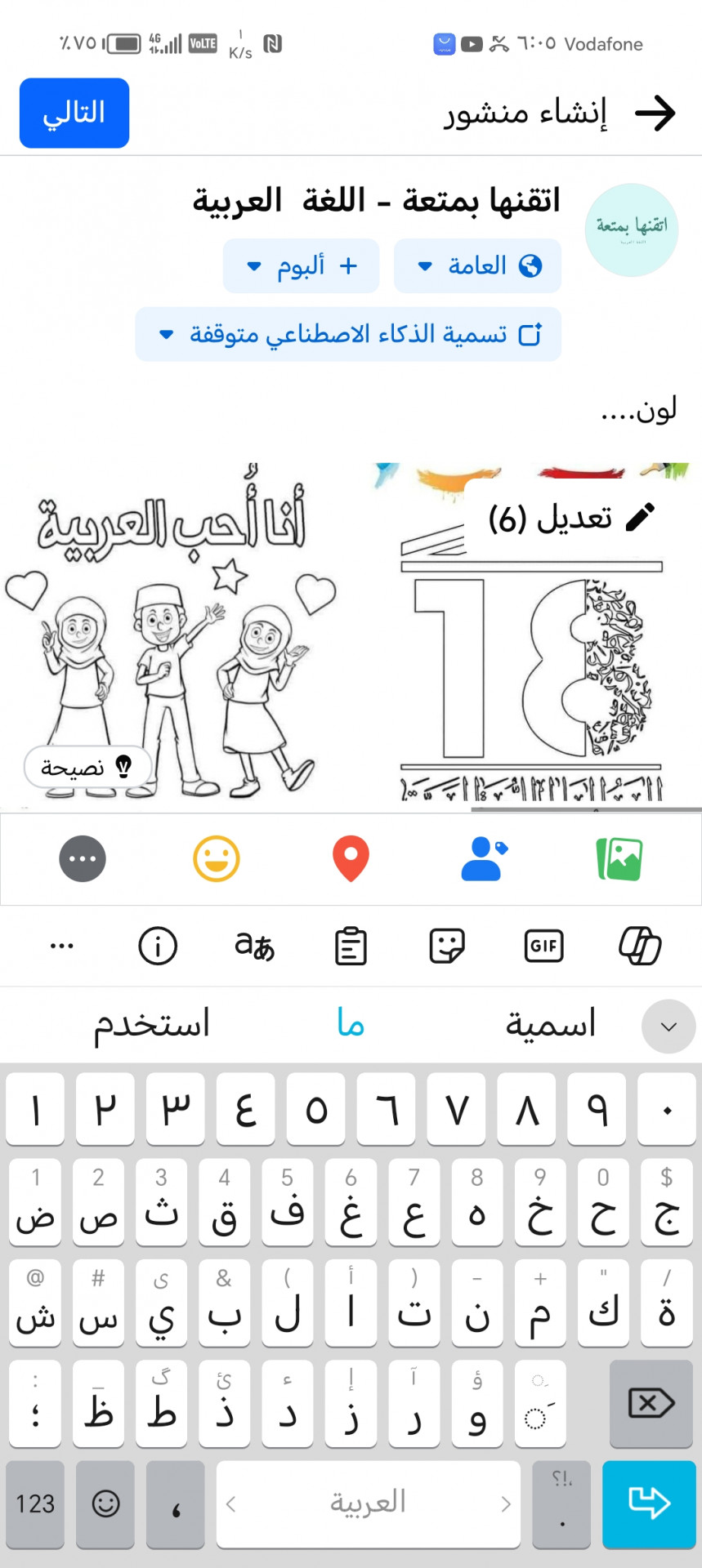Switch the keyboard to 123 symbols
Screen dimensions: 702x1568
coord(35,1504)
